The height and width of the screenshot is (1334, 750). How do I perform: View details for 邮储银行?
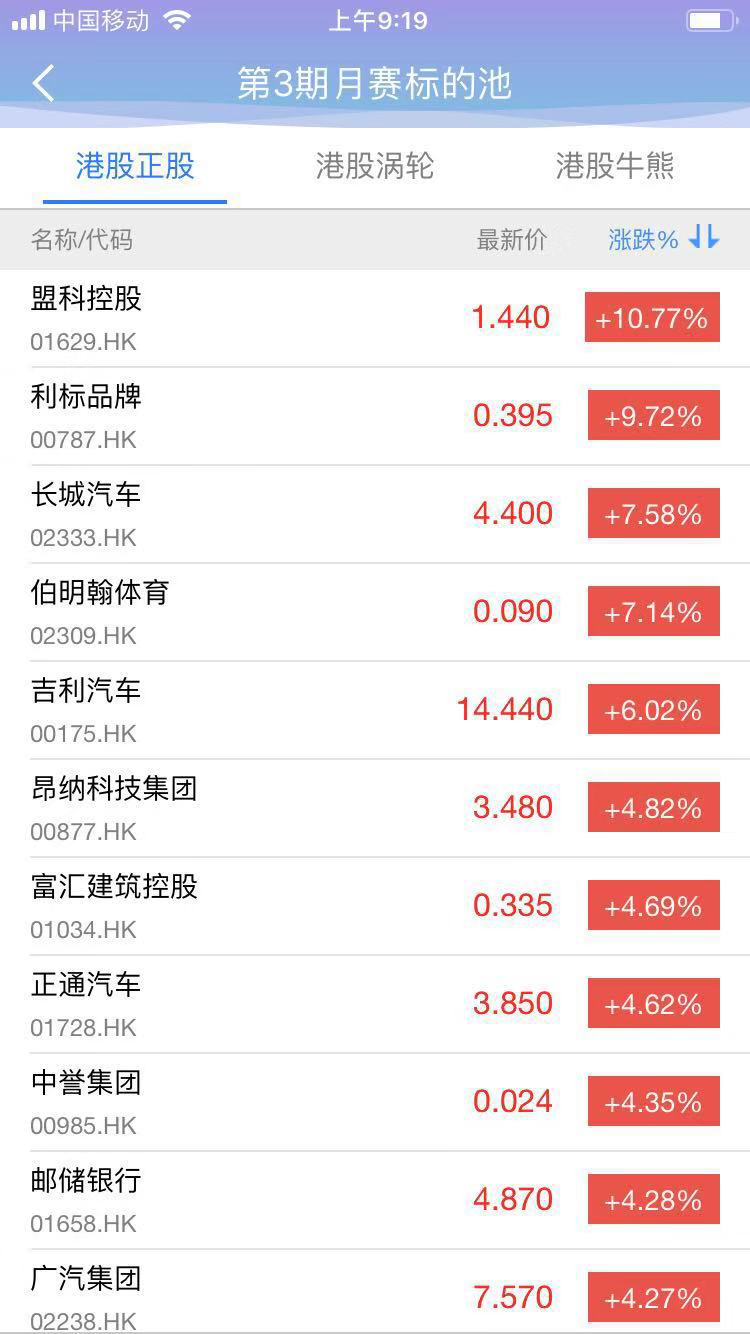[x=375, y=1201]
